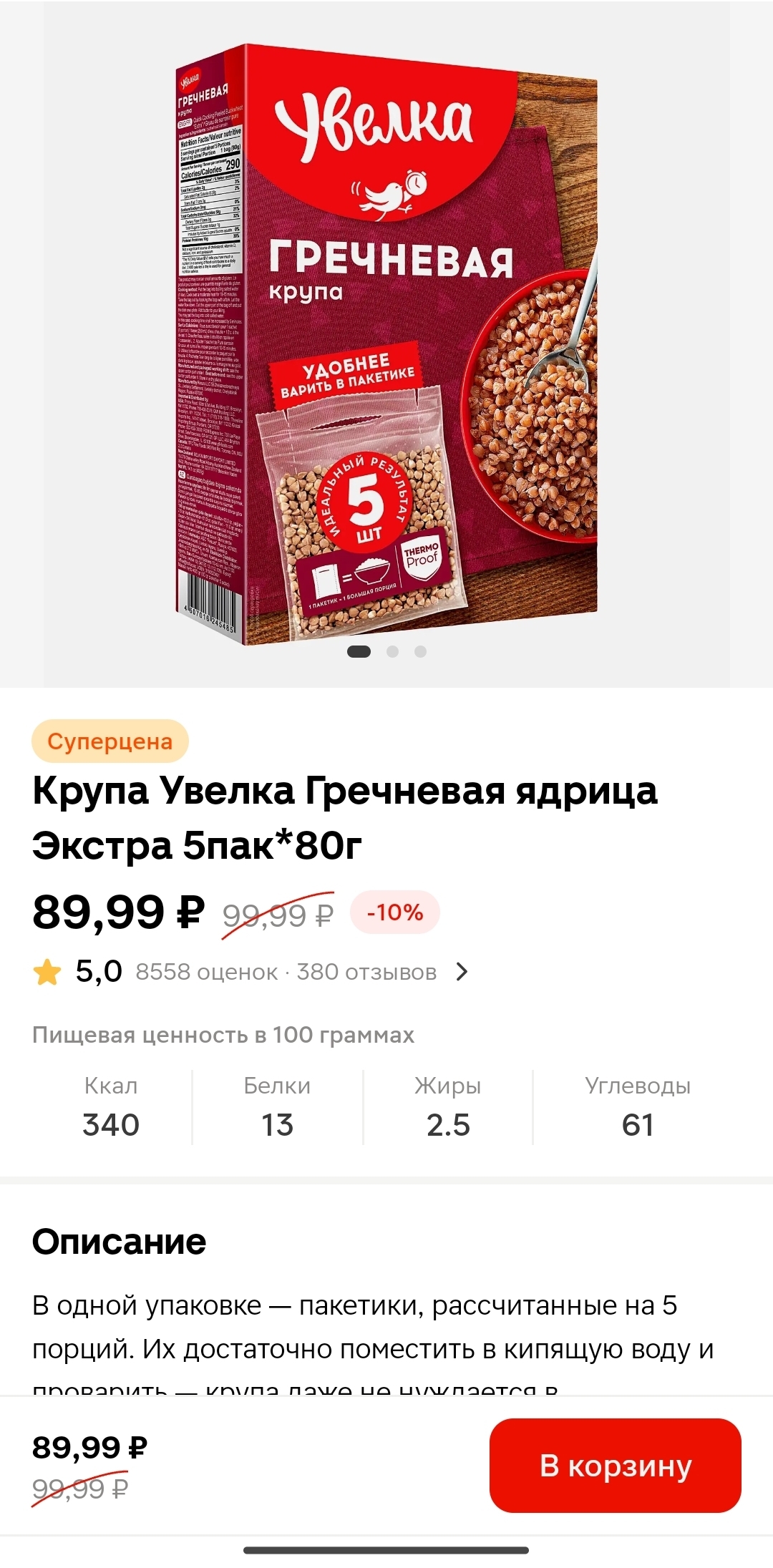Tap the second image page indicator dot
This screenshot has width=773, height=1568.
point(392,651)
